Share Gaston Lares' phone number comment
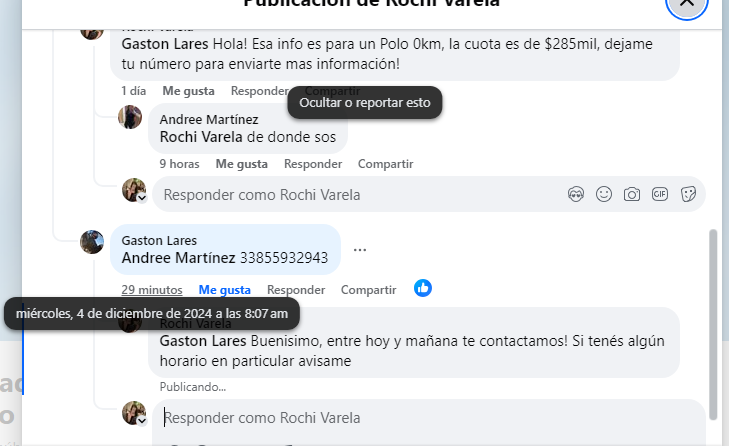This screenshot has height=446, width=729. pos(368,290)
